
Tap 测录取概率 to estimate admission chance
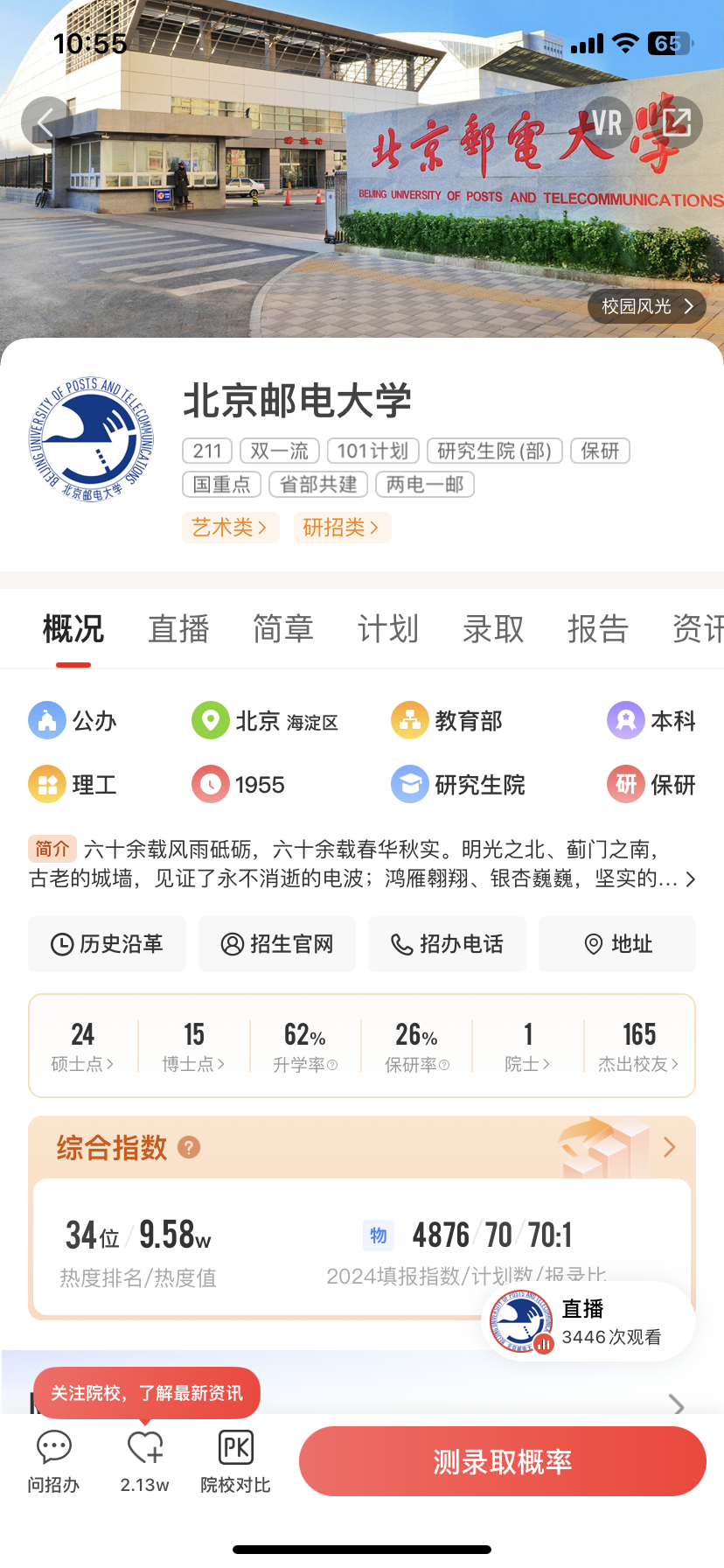(502, 1461)
